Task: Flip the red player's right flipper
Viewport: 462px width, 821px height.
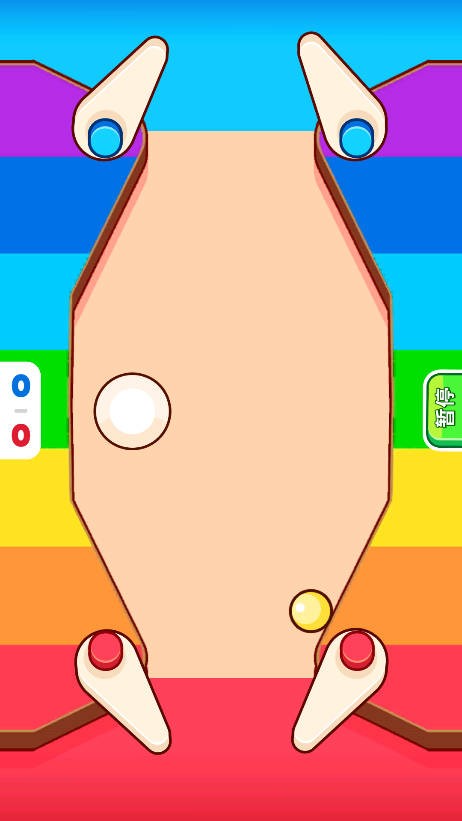Action: coord(339,690)
